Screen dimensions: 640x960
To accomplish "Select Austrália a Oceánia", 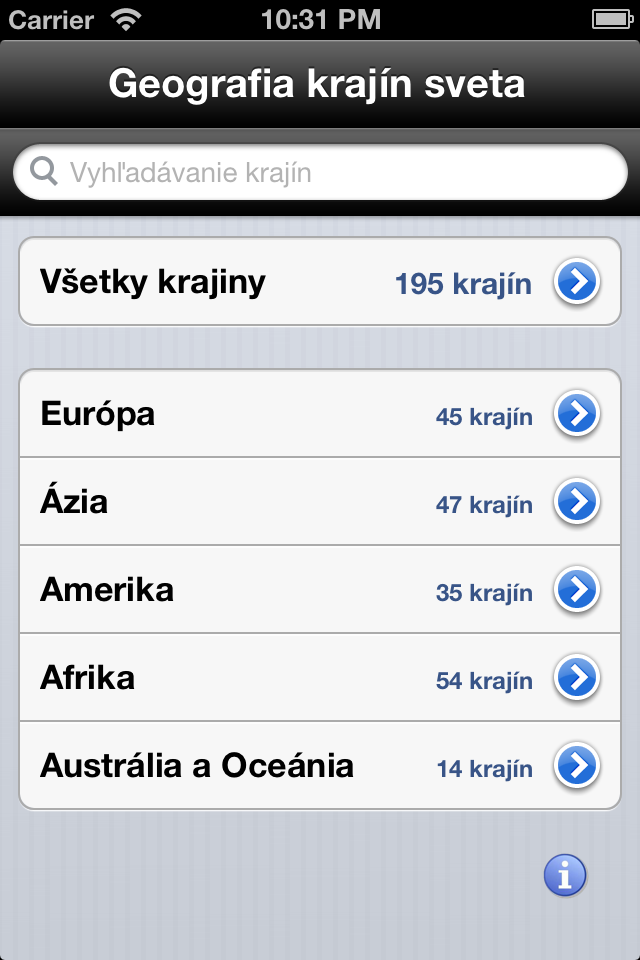I will [x=320, y=766].
